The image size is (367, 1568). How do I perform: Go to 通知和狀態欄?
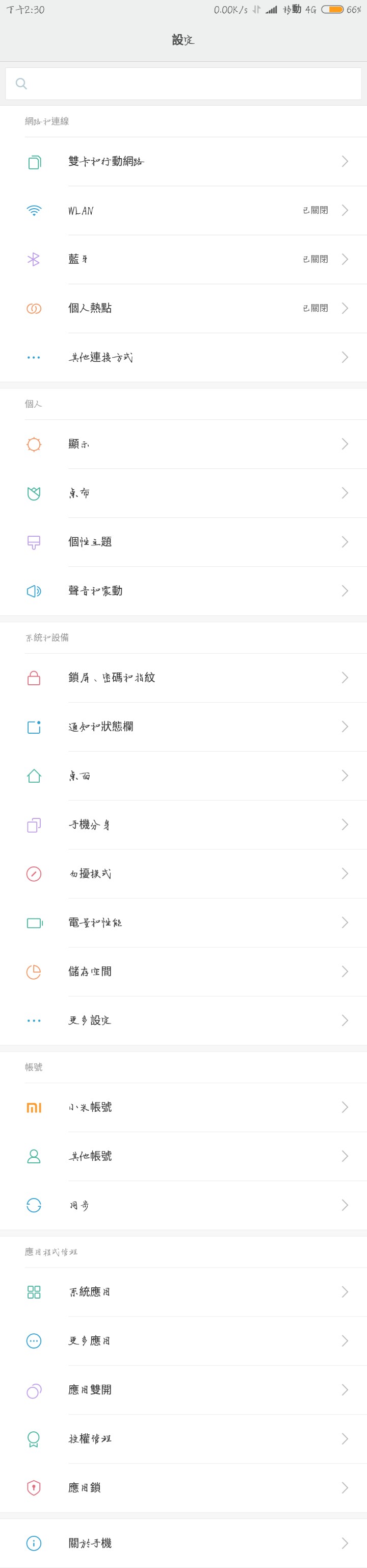coord(183,727)
